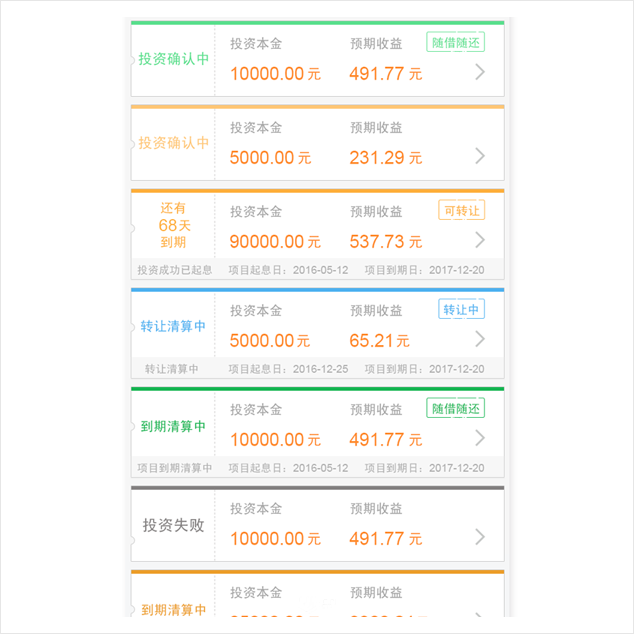View details of the 投资失败 record
The width and height of the screenshot is (634, 635).
(480, 537)
